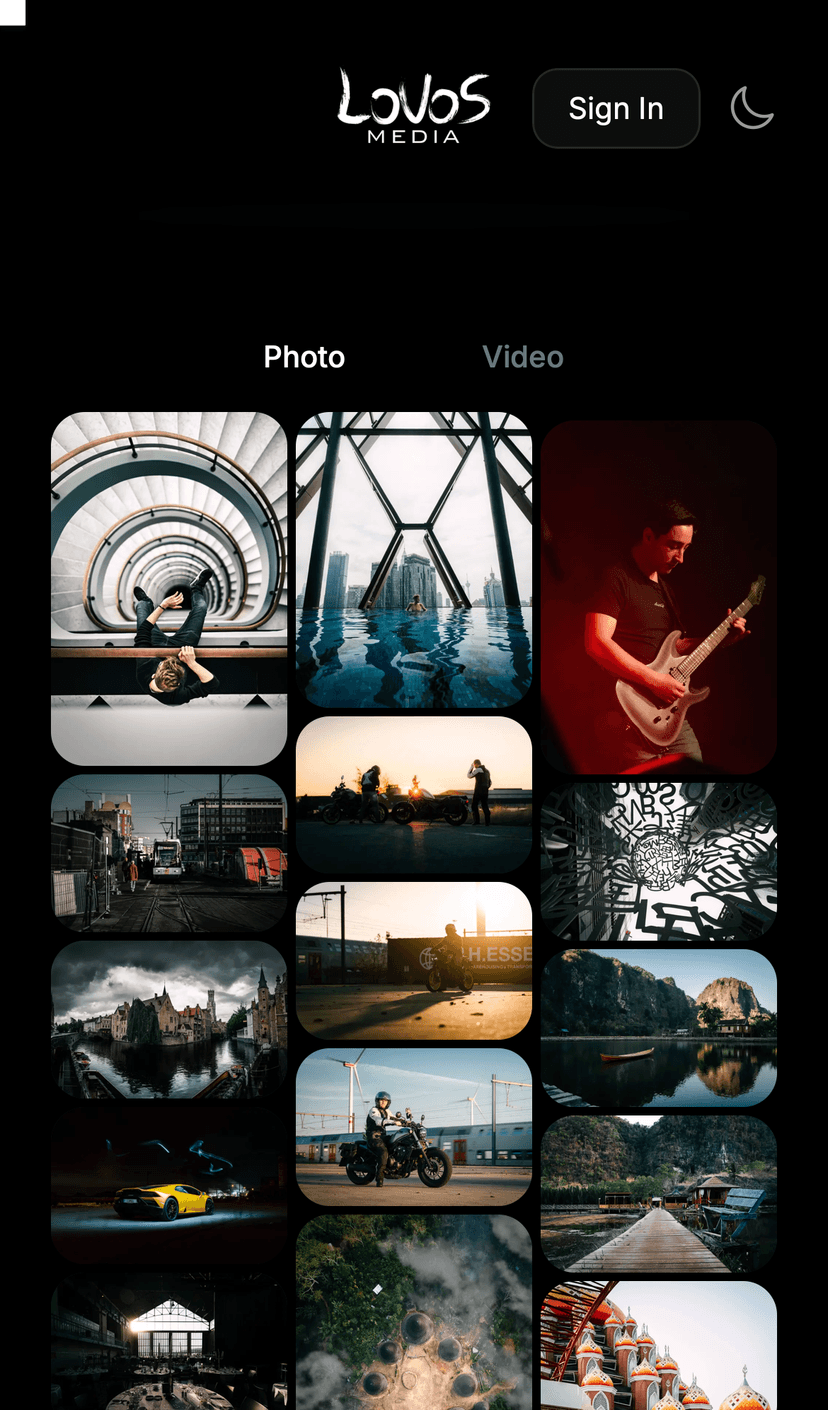
Task: Select the orange domed mosque photo
Action: click(658, 1345)
